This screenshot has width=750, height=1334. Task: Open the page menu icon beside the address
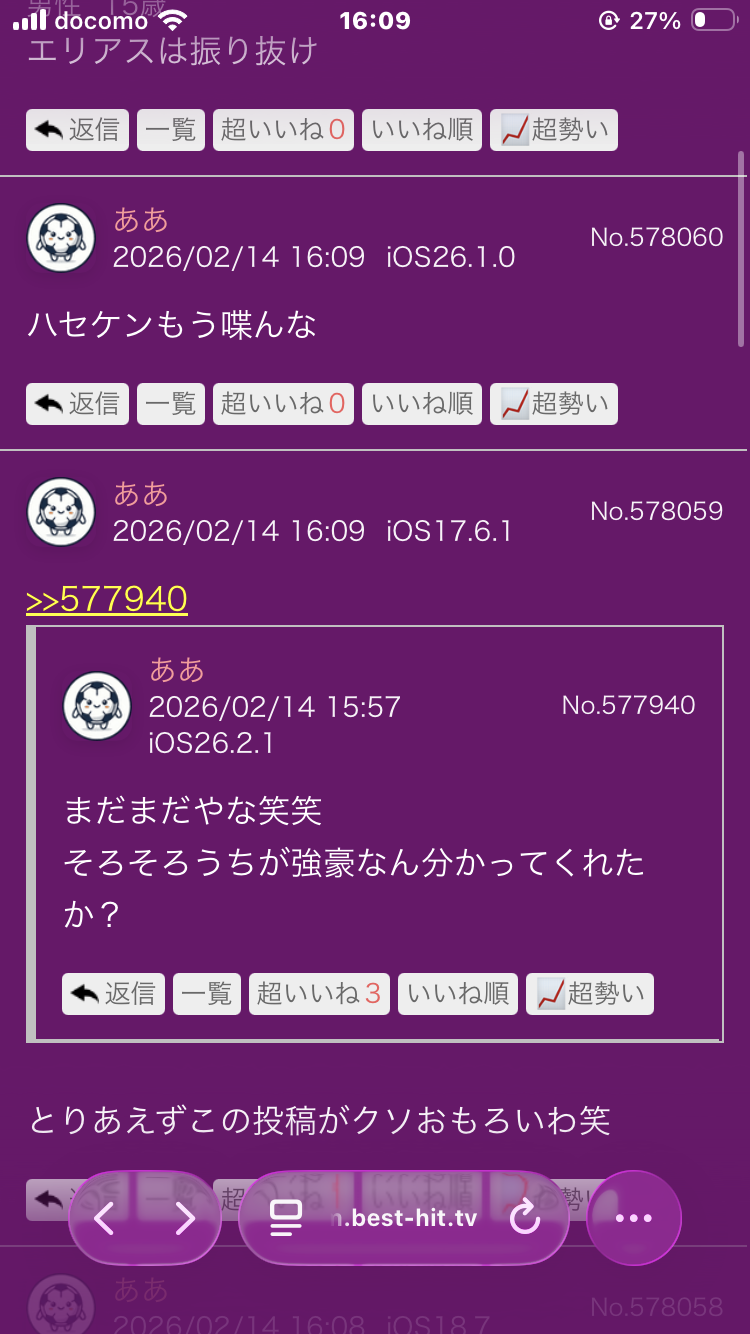coord(286,1218)
